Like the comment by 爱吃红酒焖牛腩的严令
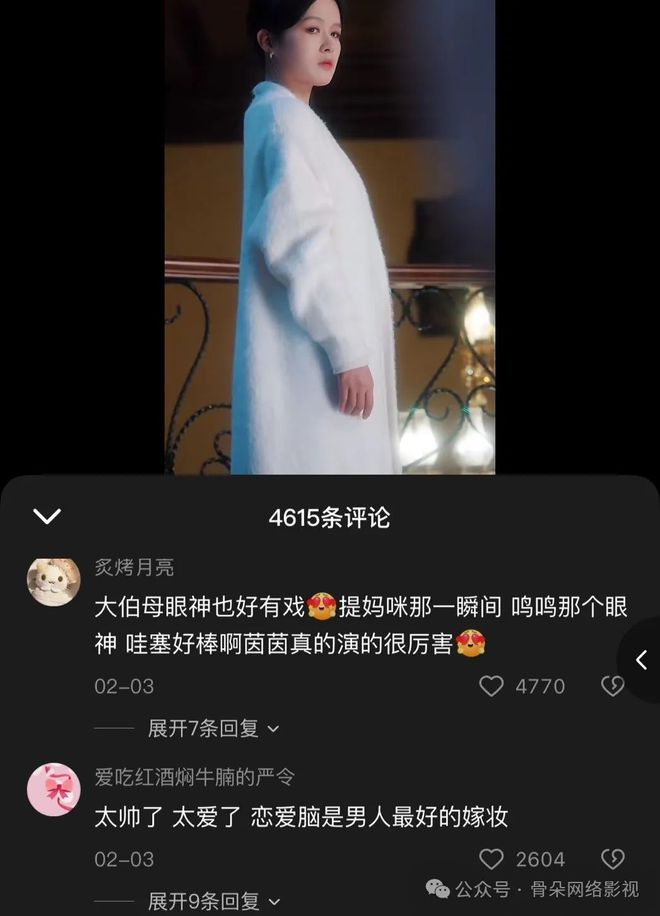 tap(491, 859)
